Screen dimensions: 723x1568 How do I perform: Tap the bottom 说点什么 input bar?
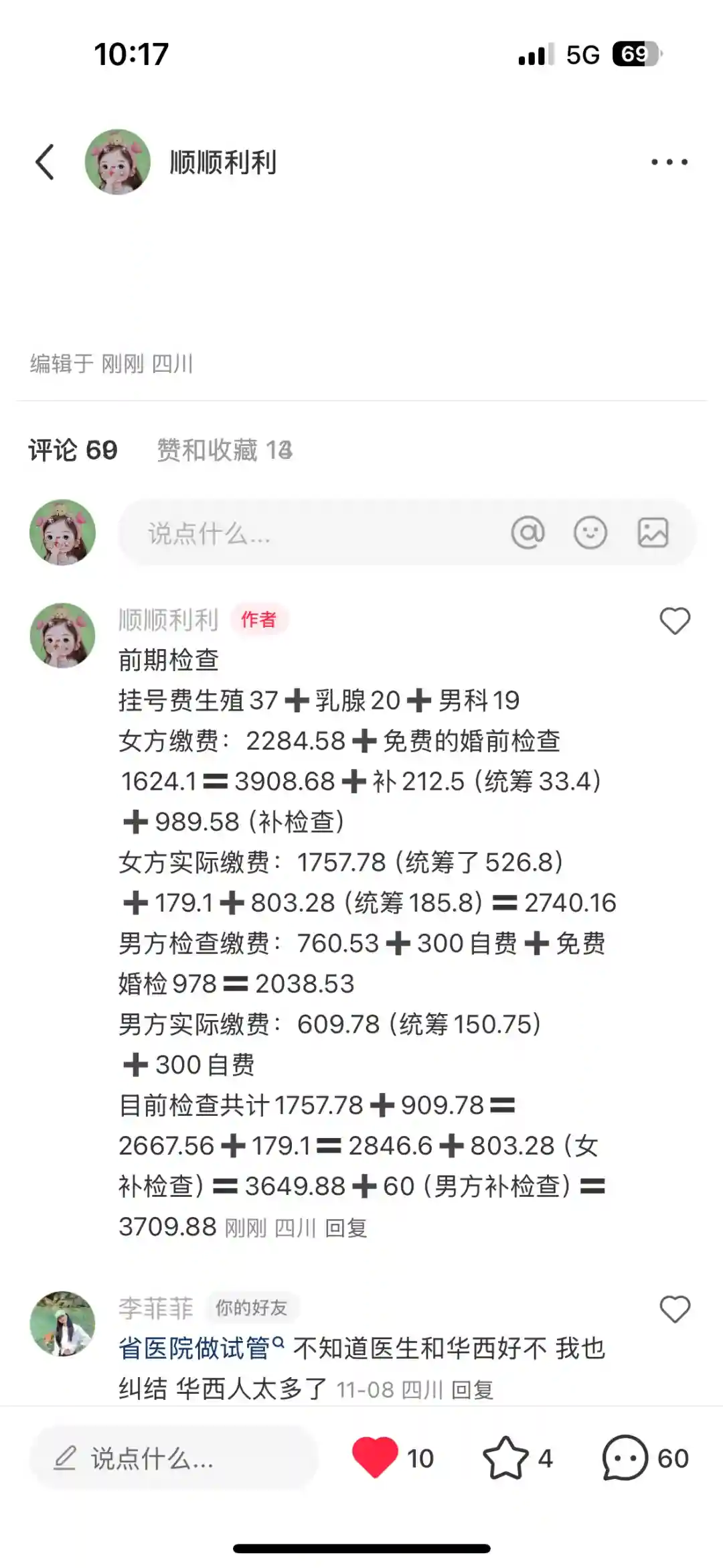(174, 1458)
